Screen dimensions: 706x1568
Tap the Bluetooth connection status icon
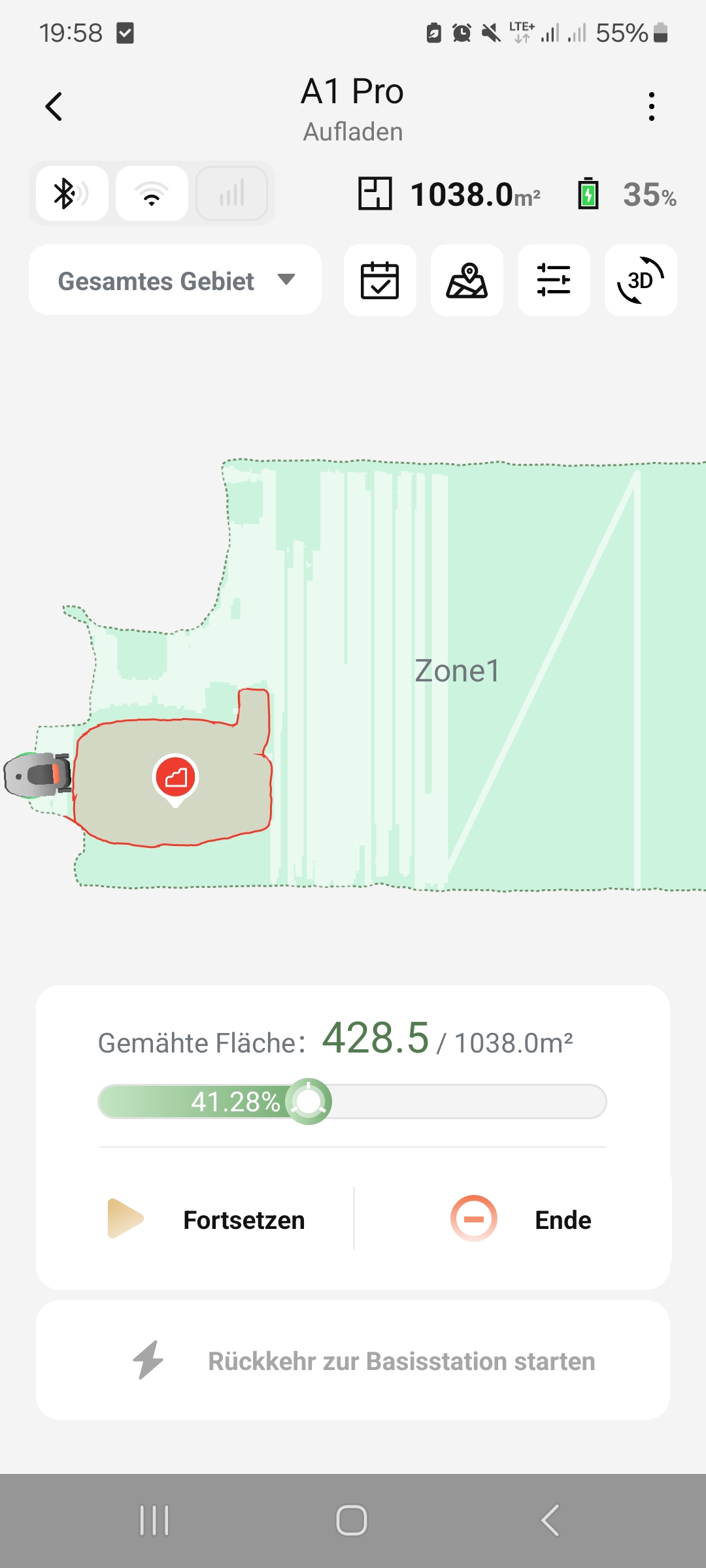click(x=72, y=194)
